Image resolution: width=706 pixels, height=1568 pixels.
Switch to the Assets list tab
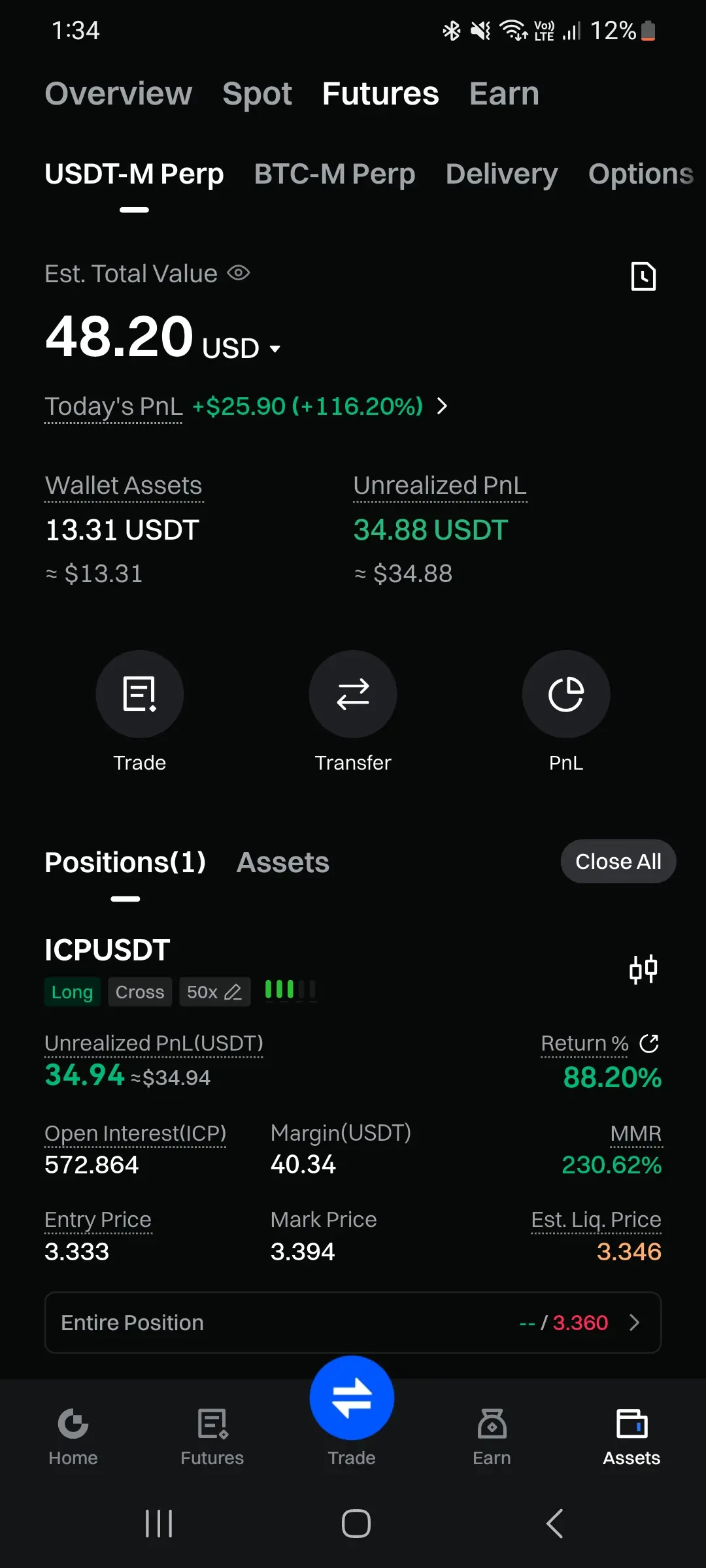click(x=282, y=862)
